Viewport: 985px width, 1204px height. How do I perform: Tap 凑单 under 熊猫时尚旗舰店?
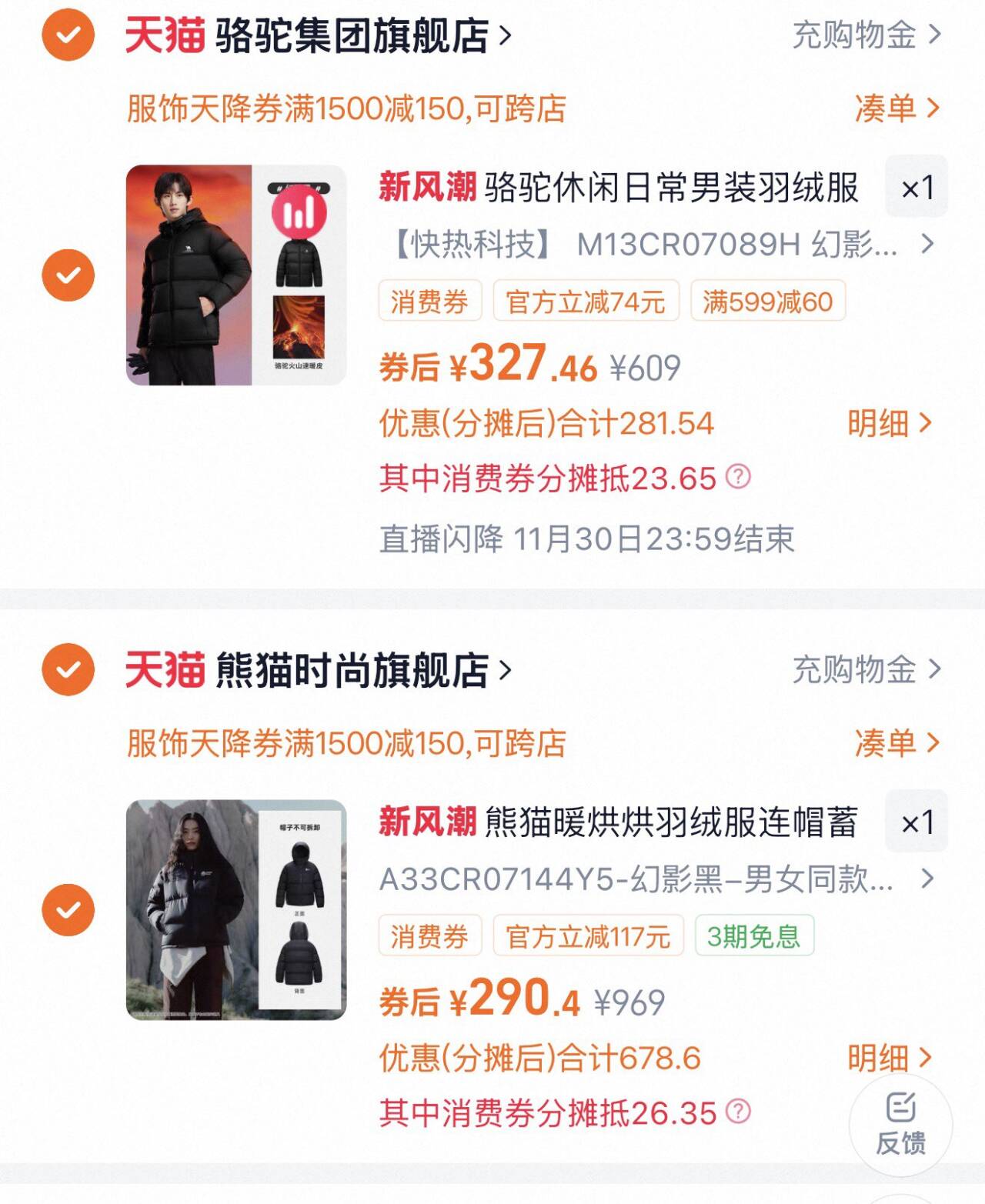[897, 743]
